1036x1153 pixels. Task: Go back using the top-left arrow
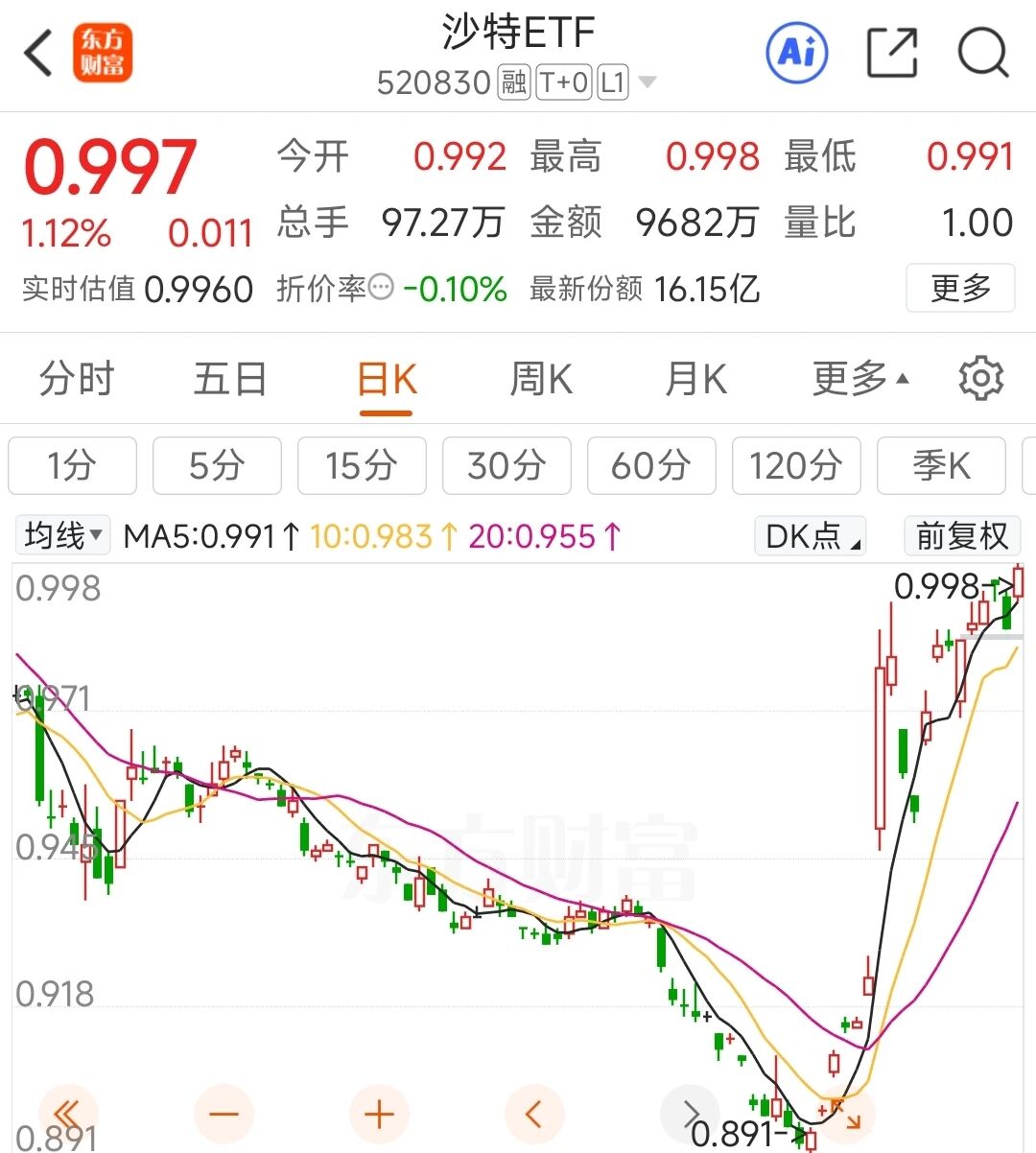(38, 53)
